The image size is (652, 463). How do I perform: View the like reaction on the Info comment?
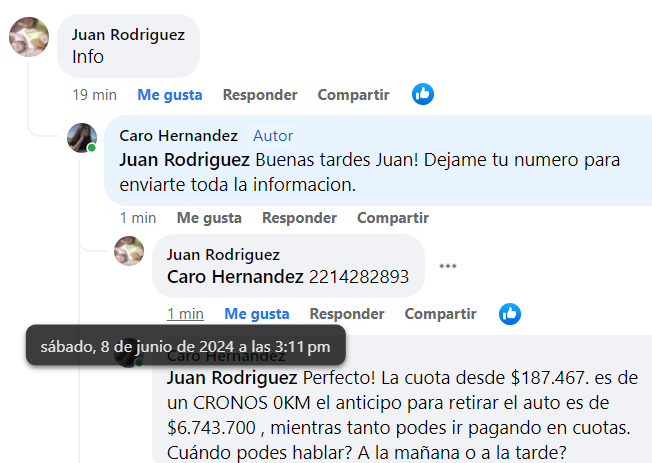tap(423, 94)
